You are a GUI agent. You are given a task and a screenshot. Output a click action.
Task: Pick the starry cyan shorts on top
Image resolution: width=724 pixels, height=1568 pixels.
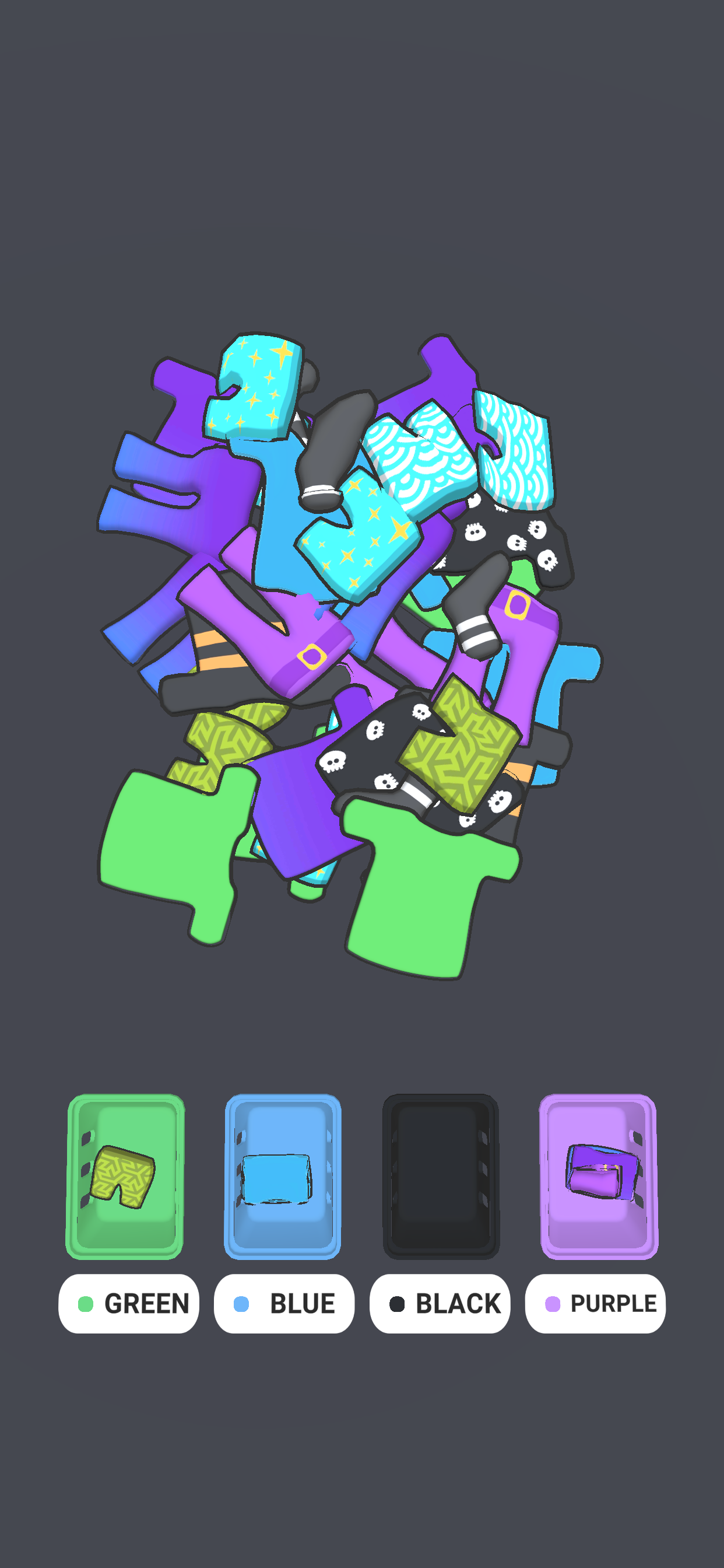click(255, 387)
